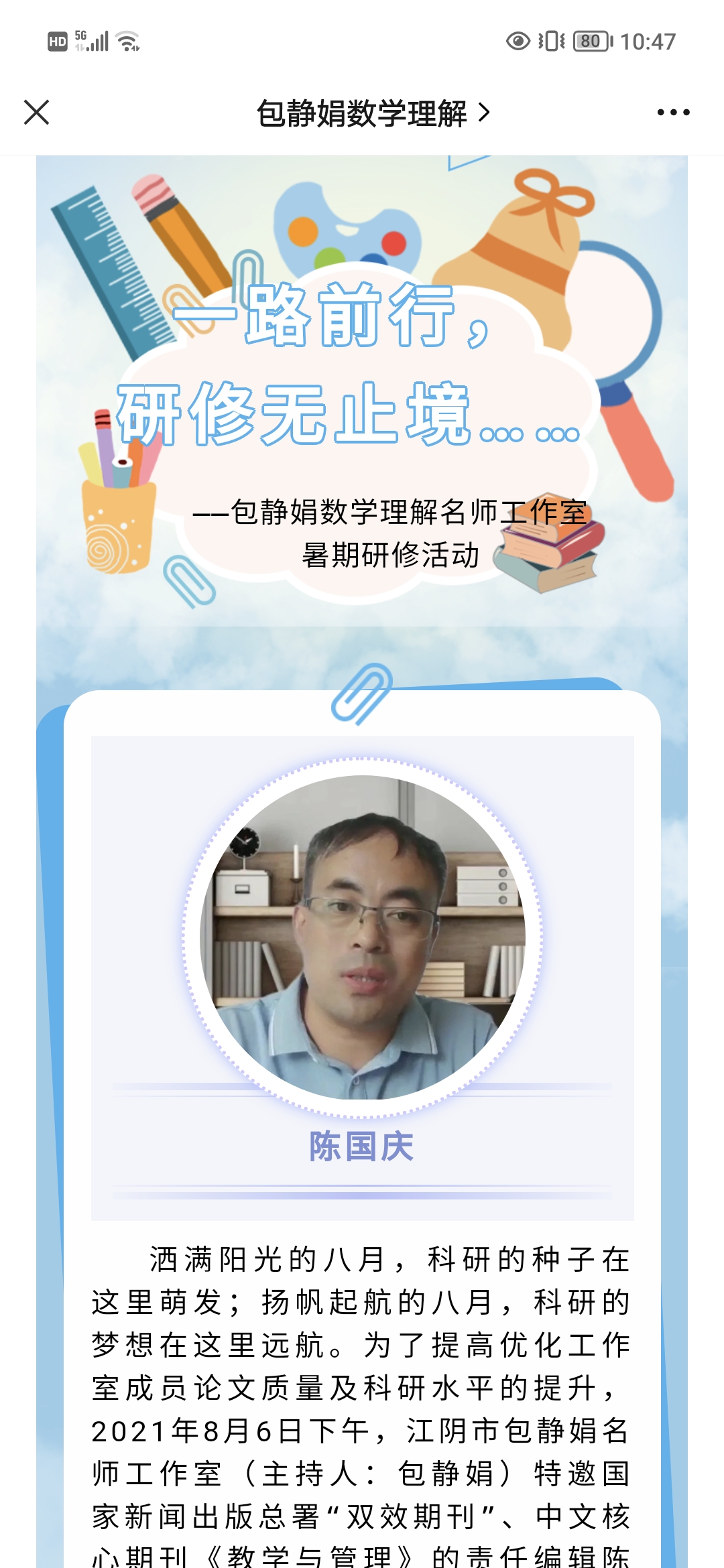
Task: Close the article page
Action: click(x=37, y=113)
